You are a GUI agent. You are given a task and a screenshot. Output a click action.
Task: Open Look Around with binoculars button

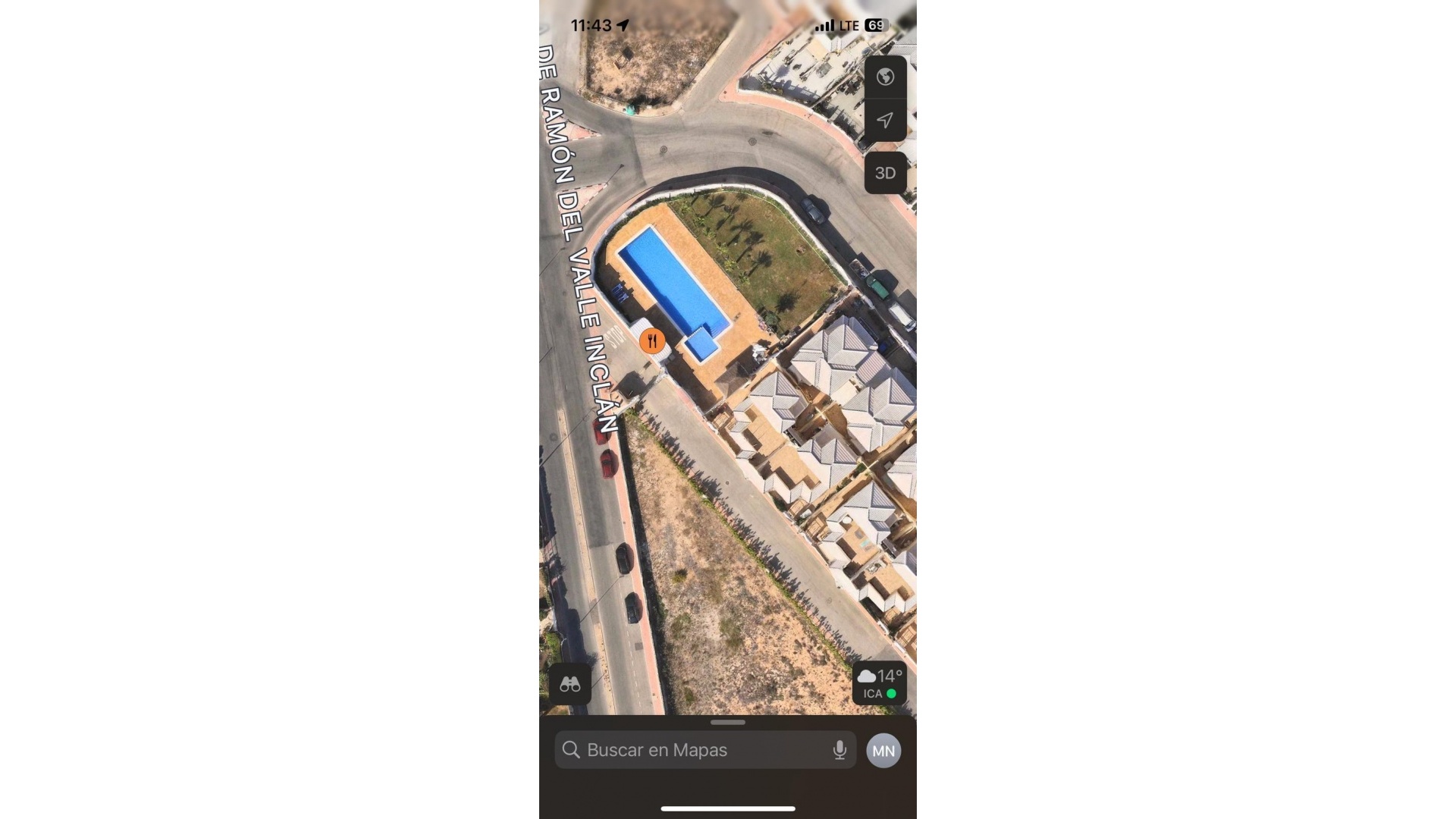pos(570,684)
